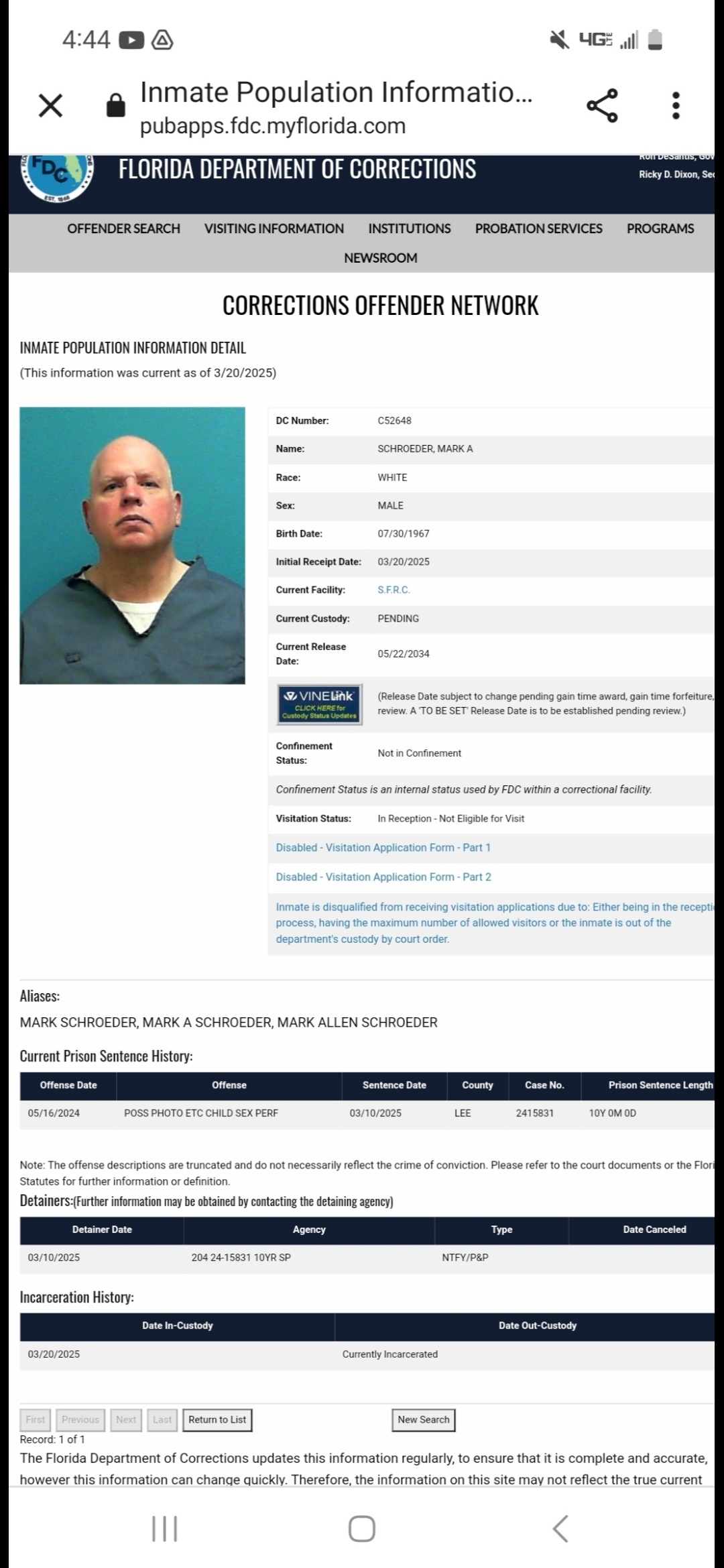
Task: Open the browser overflow menu
Action: click(x=676, y=105)
